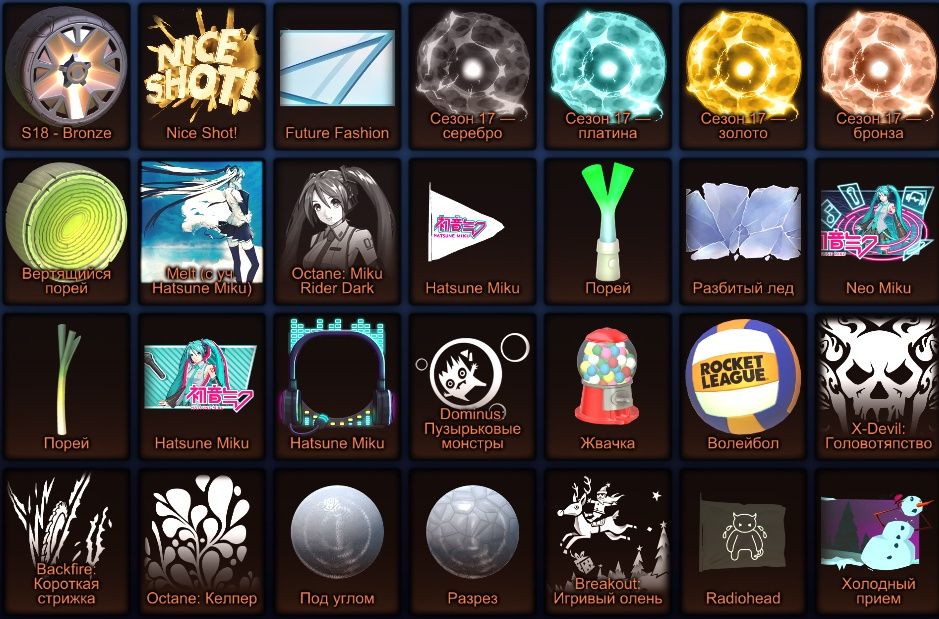This screenshot has width=939, height=619.
Task: Pick the Сезон 17 — золото item
Action: 742,75
